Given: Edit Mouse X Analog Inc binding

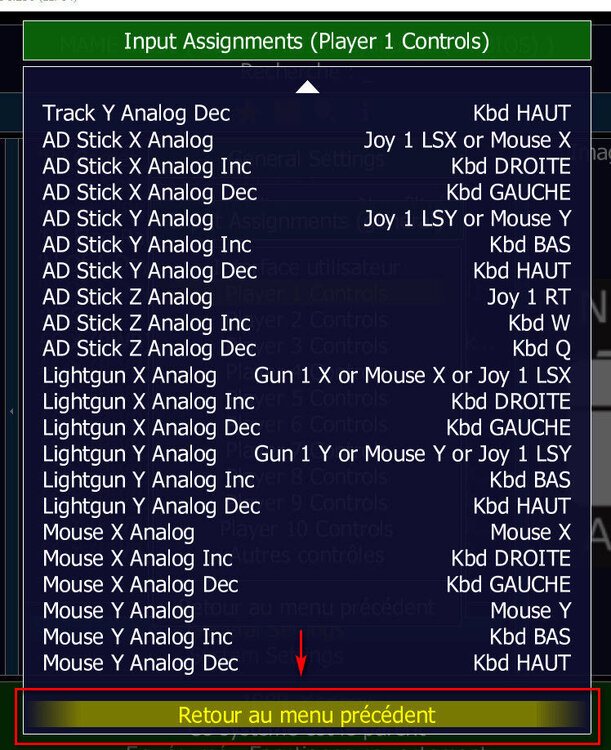Looking at the screenshot, I should (x=306, y=558).
